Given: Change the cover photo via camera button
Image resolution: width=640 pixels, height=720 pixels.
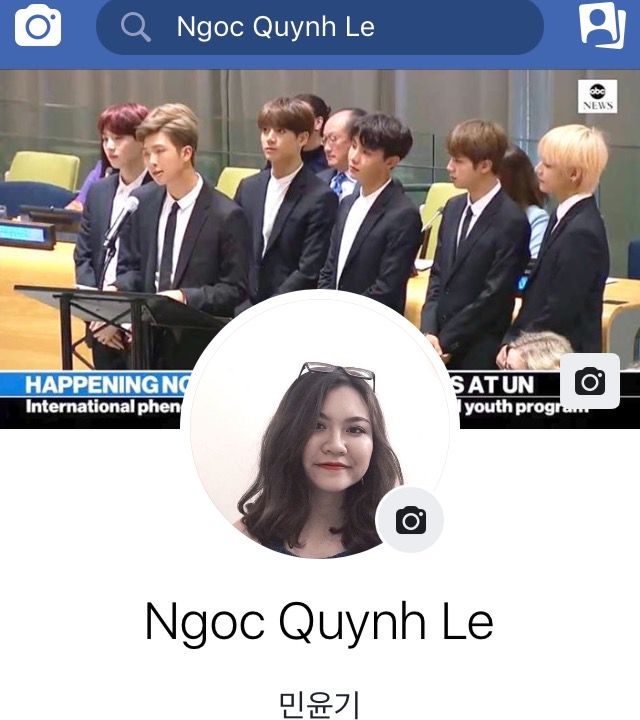Looking at the screenshot, I should coord(590,381).
